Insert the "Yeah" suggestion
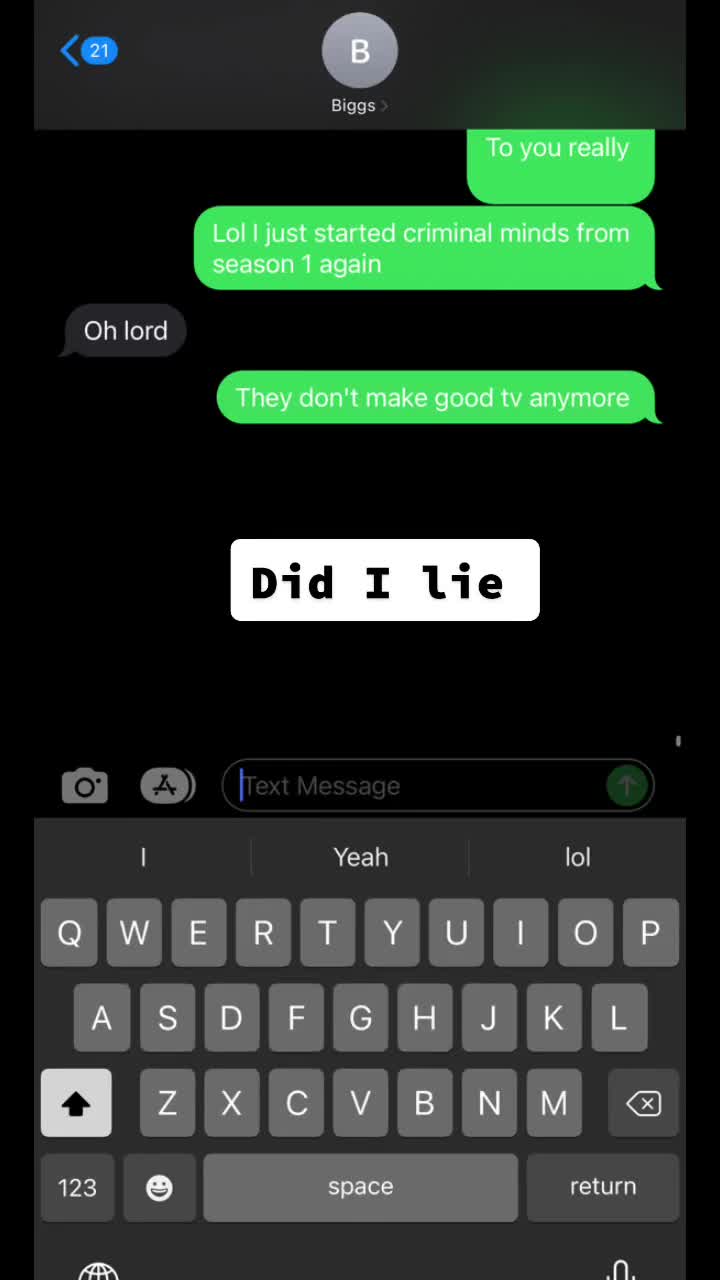Image resolution: width=720 pixels, height=1280 pixels. (x=360, y=857)
